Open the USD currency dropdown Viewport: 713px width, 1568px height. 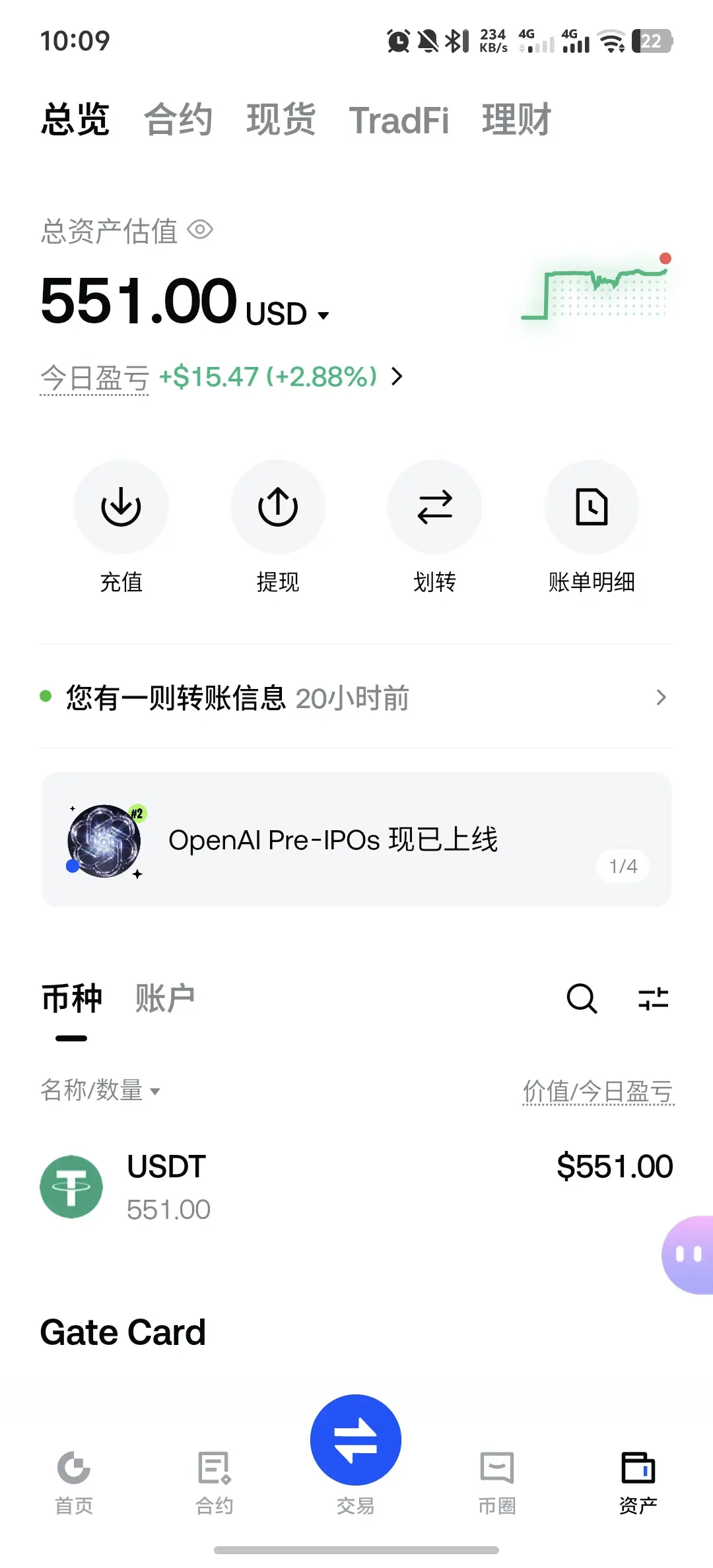(287, 314)
